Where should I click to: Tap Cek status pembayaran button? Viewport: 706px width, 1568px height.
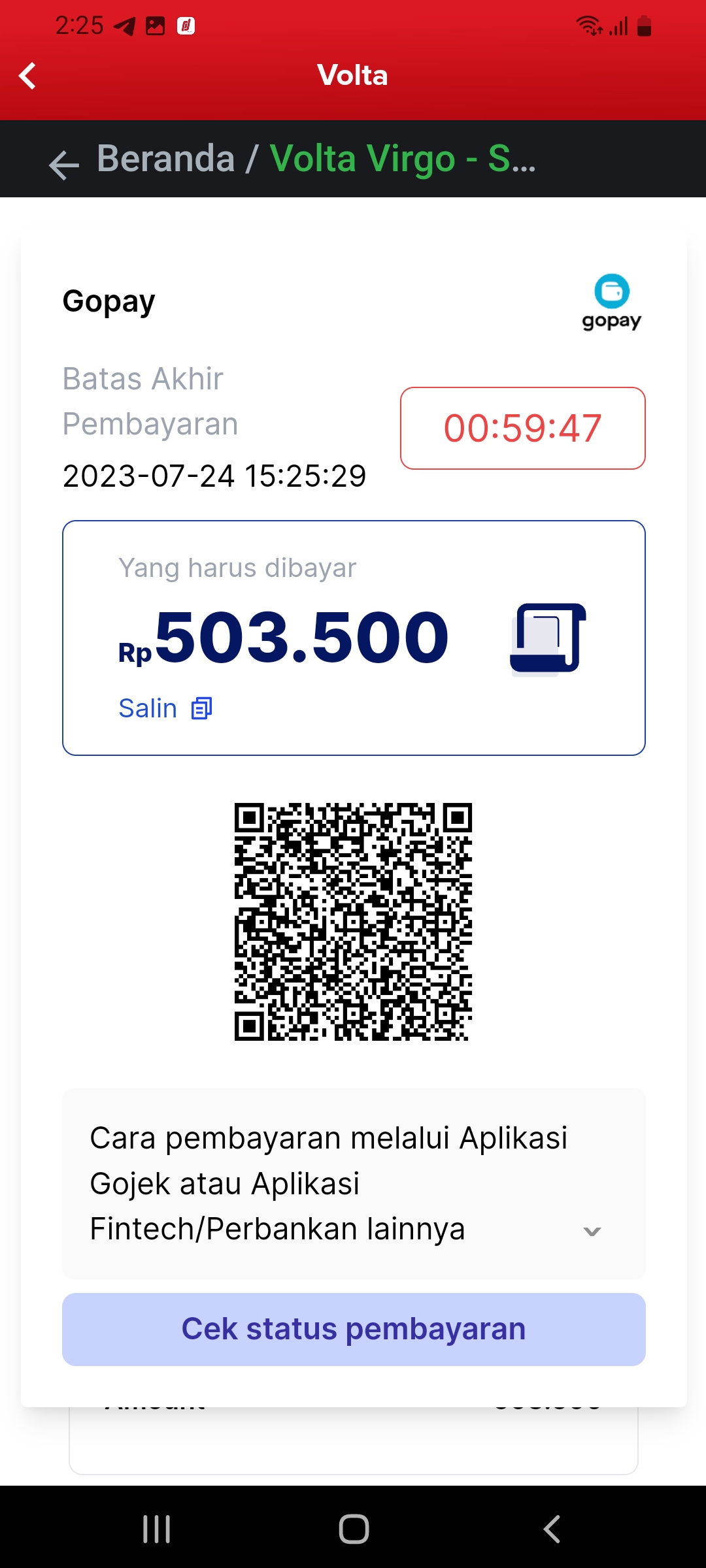(x=353, y=1329)
